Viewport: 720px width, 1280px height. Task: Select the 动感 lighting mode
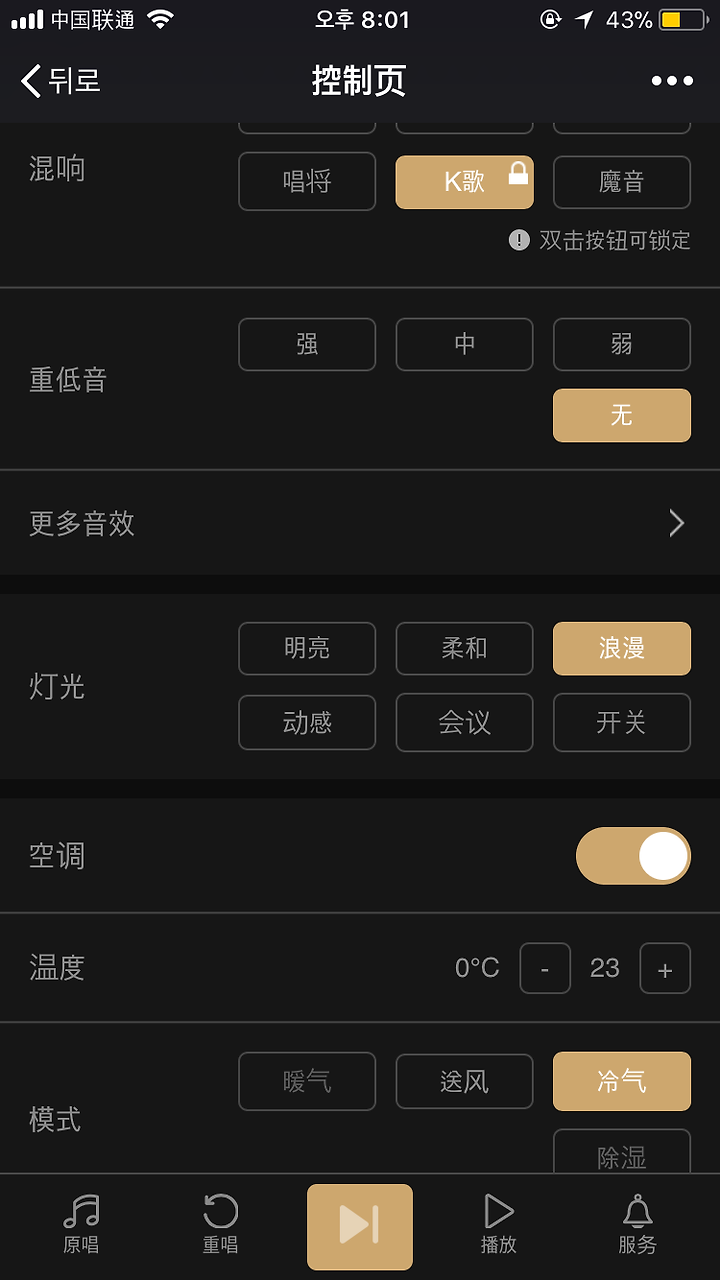coord(307,722)
